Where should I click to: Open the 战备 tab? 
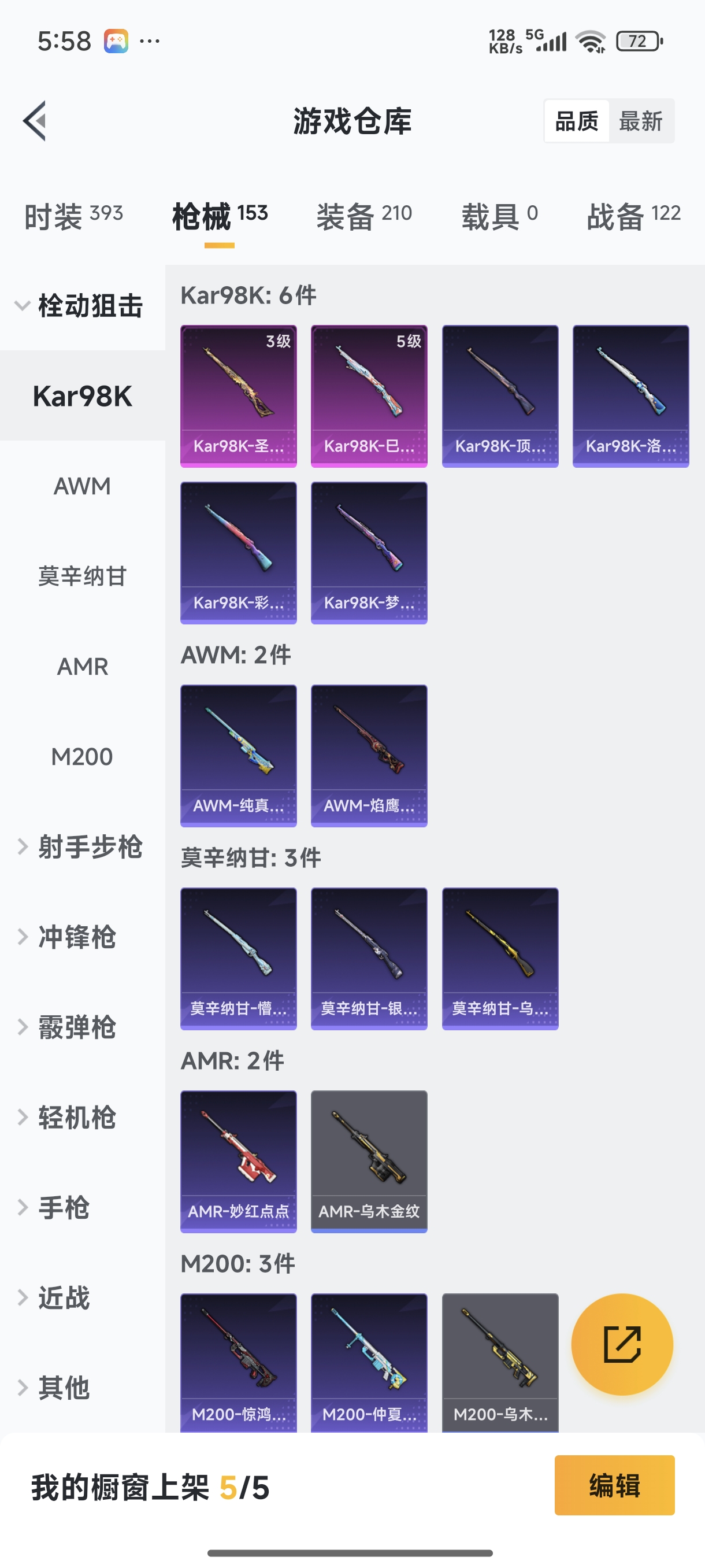pyautogui.click(x=633, y=216)
